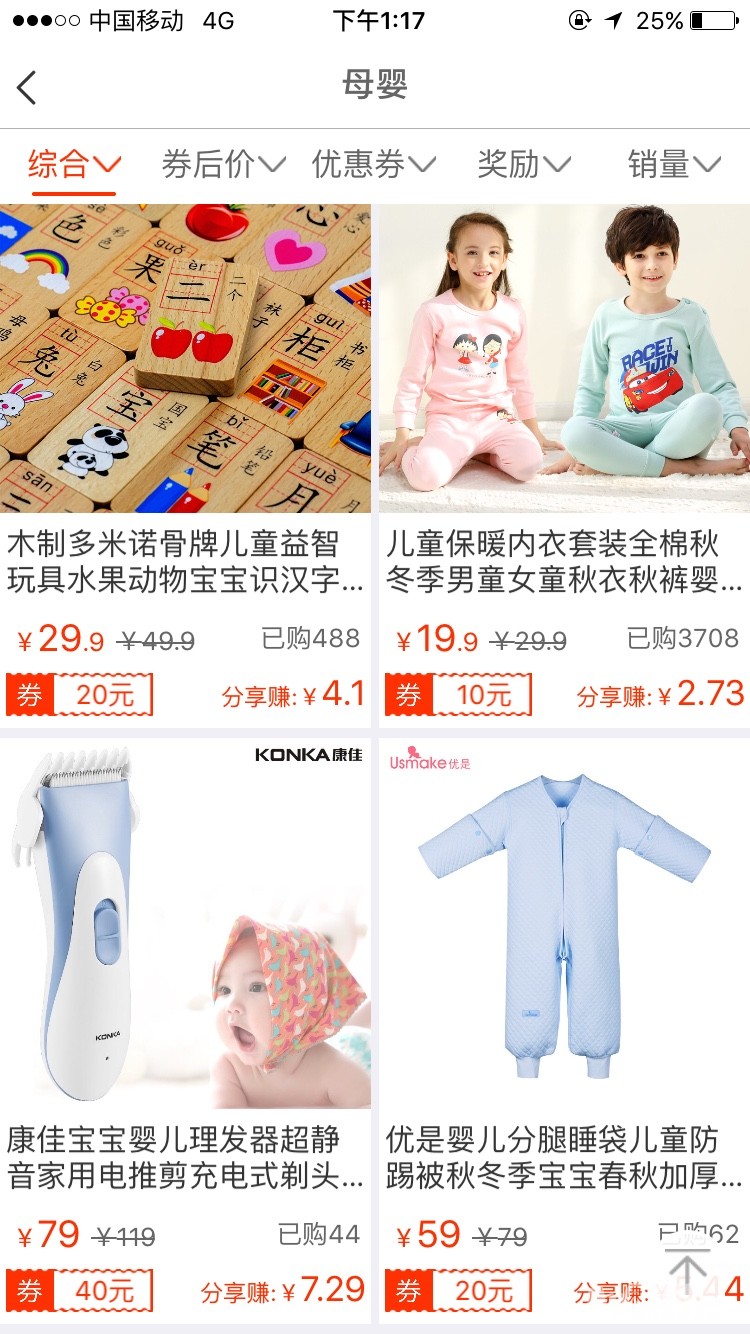Open the 优惠券 sort filter
This screenshot has width=750, height=1334.
pyautogui.click(x=373, y=164)
